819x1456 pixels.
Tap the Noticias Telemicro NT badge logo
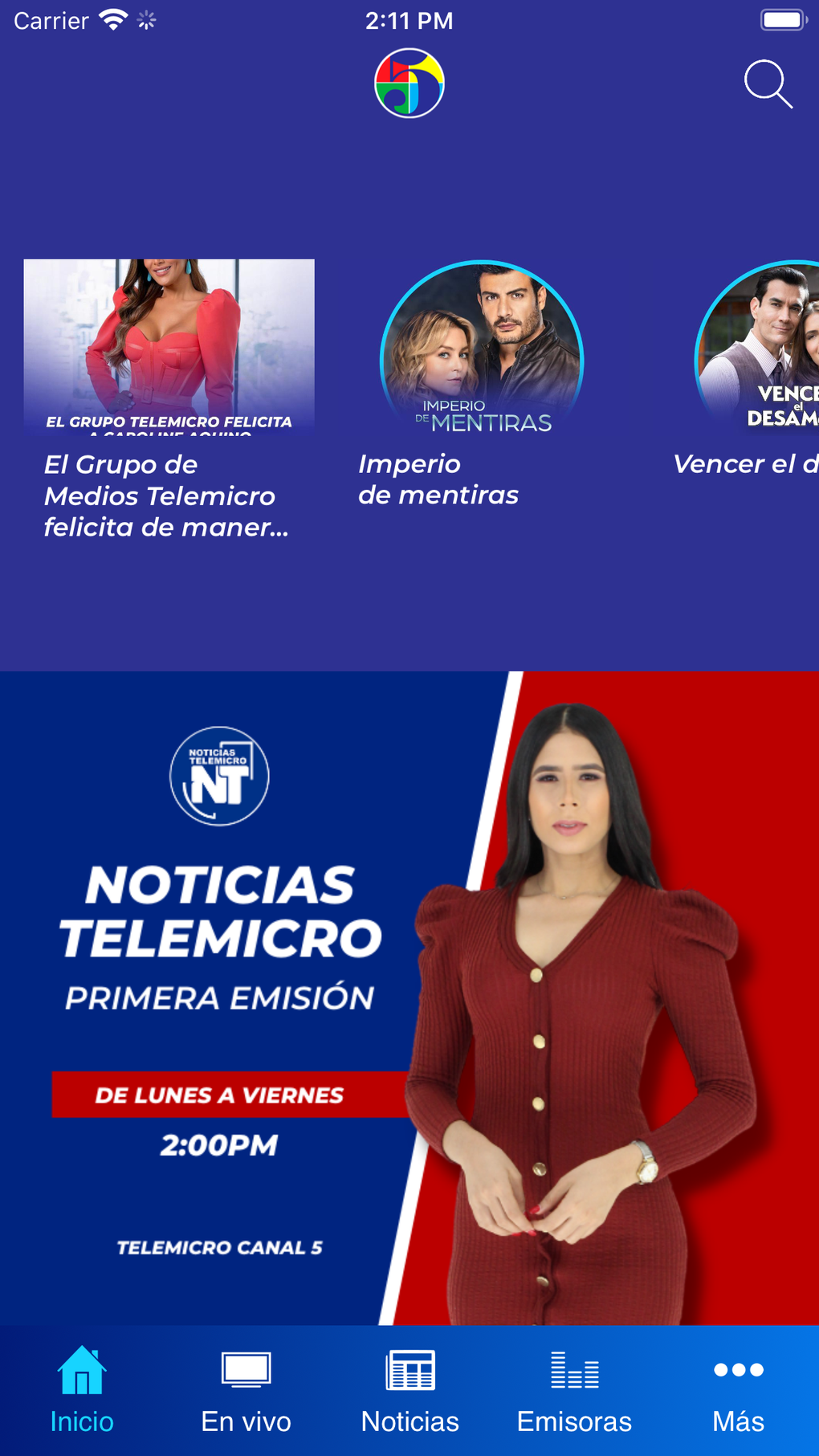[x=218, y=776]
